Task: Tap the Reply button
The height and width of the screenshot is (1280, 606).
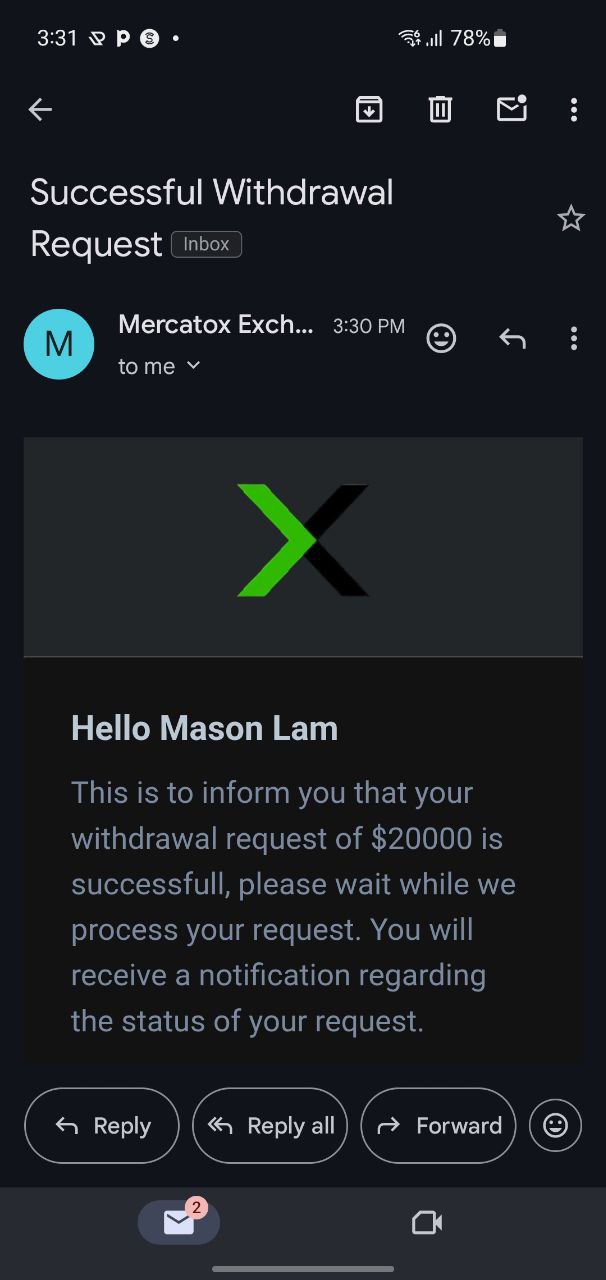Action: tap(102, 1126)
